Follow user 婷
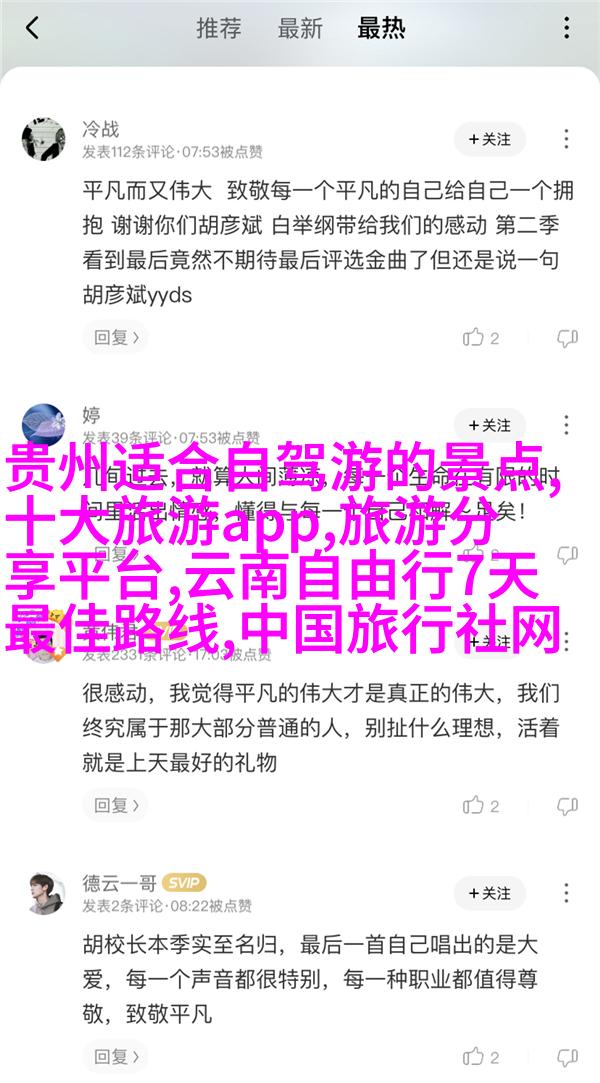This screenshot has width=600, height=1083. (489, 425)
